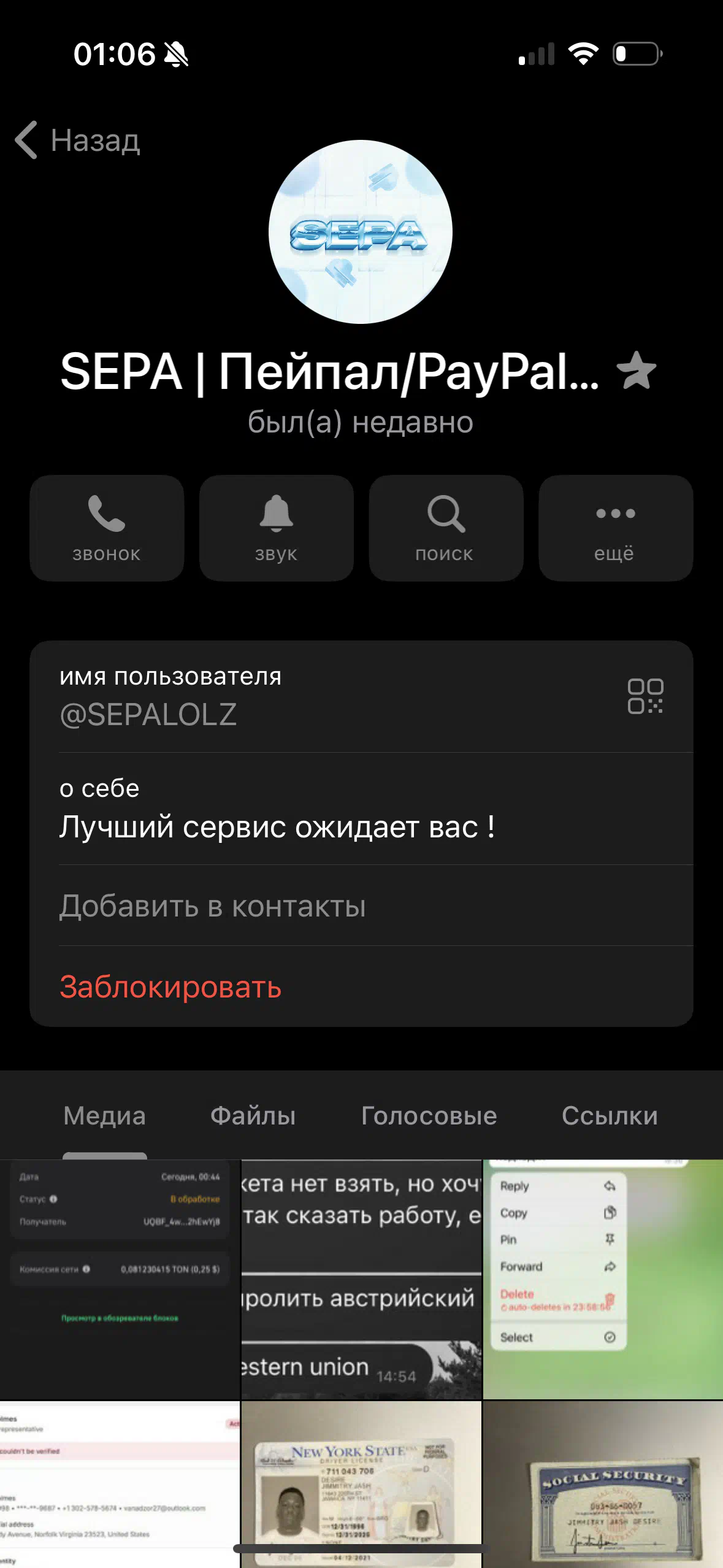Open the SEPA profile photo
Screen dimensions: 723x1568
coord(361,232)
